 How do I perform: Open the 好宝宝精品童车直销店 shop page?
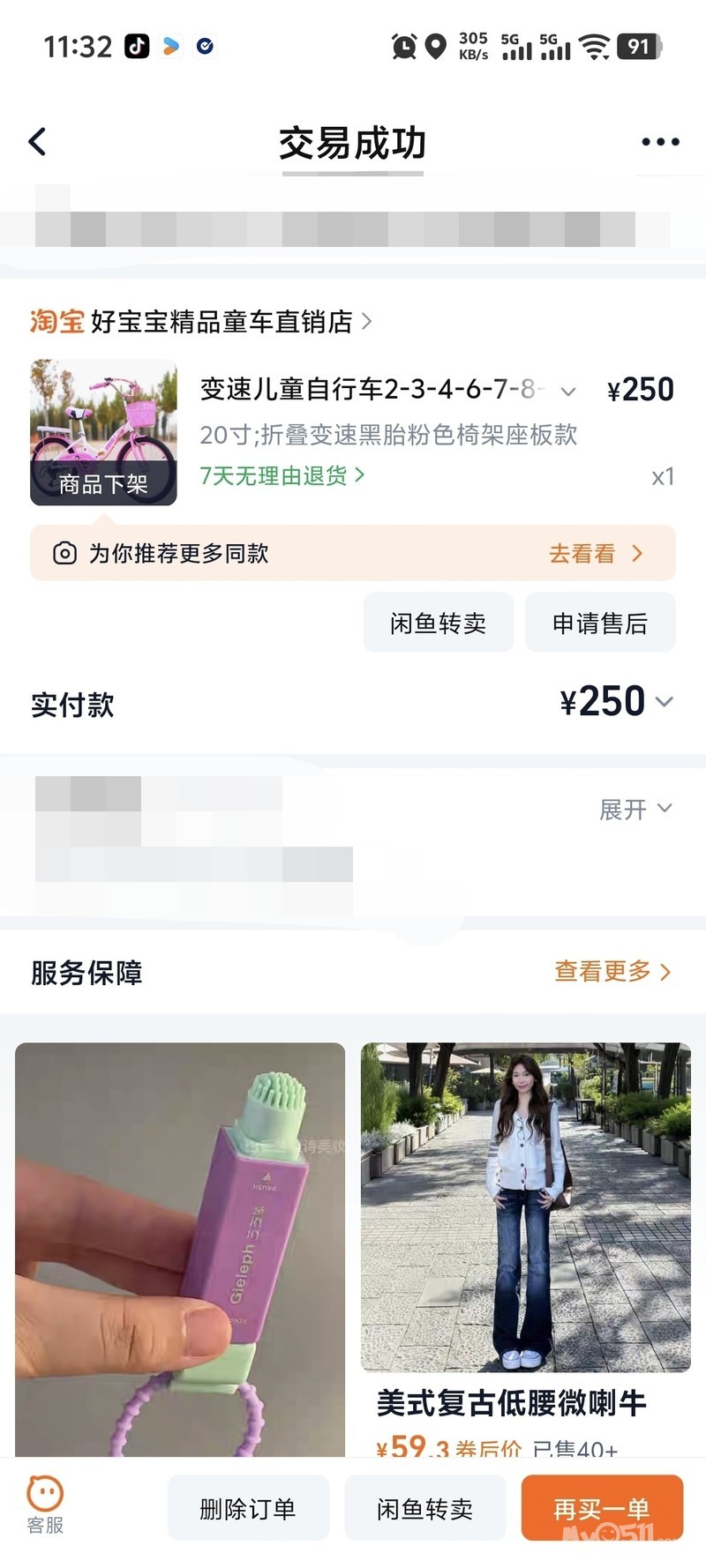click(x=221, y=322)
